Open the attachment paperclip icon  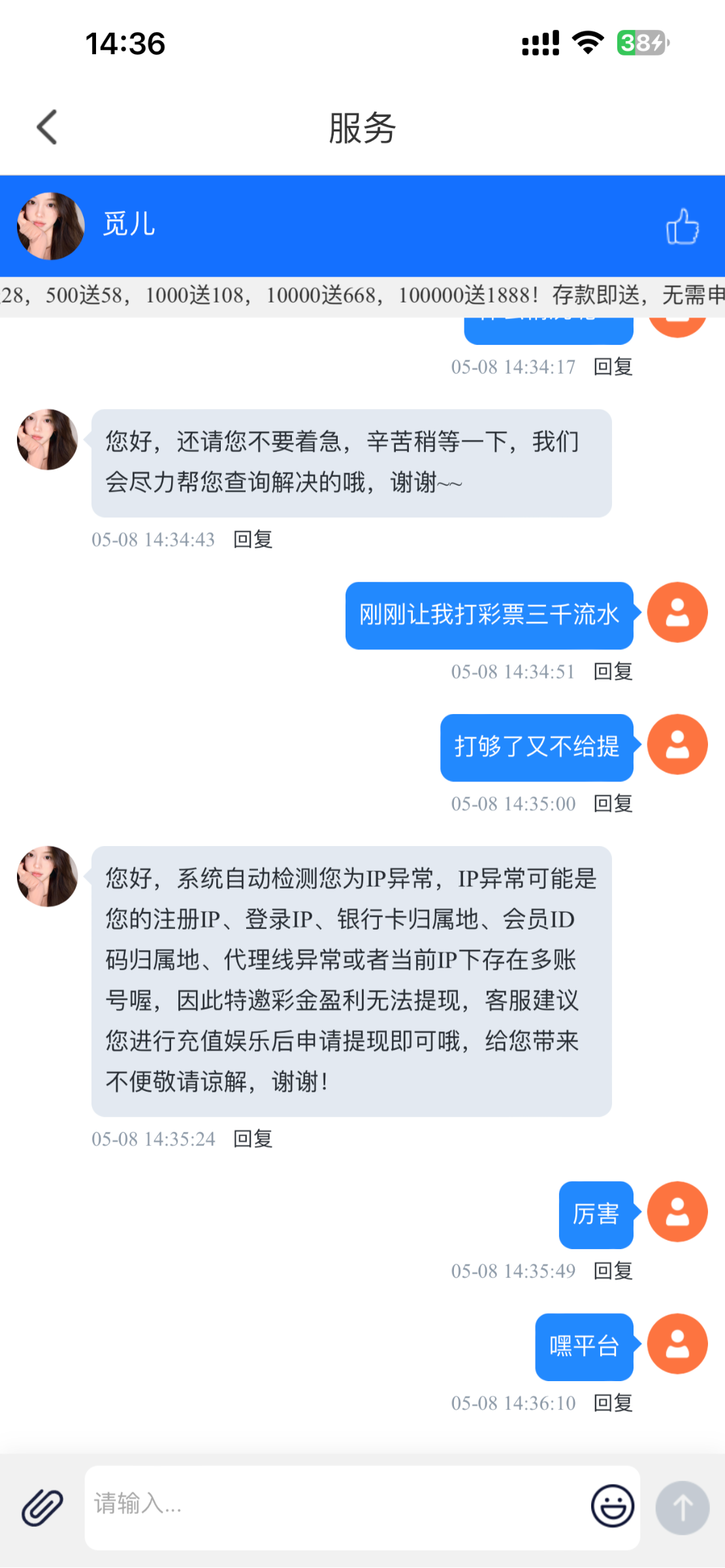pyautogui.click(x=42, y=1507)
